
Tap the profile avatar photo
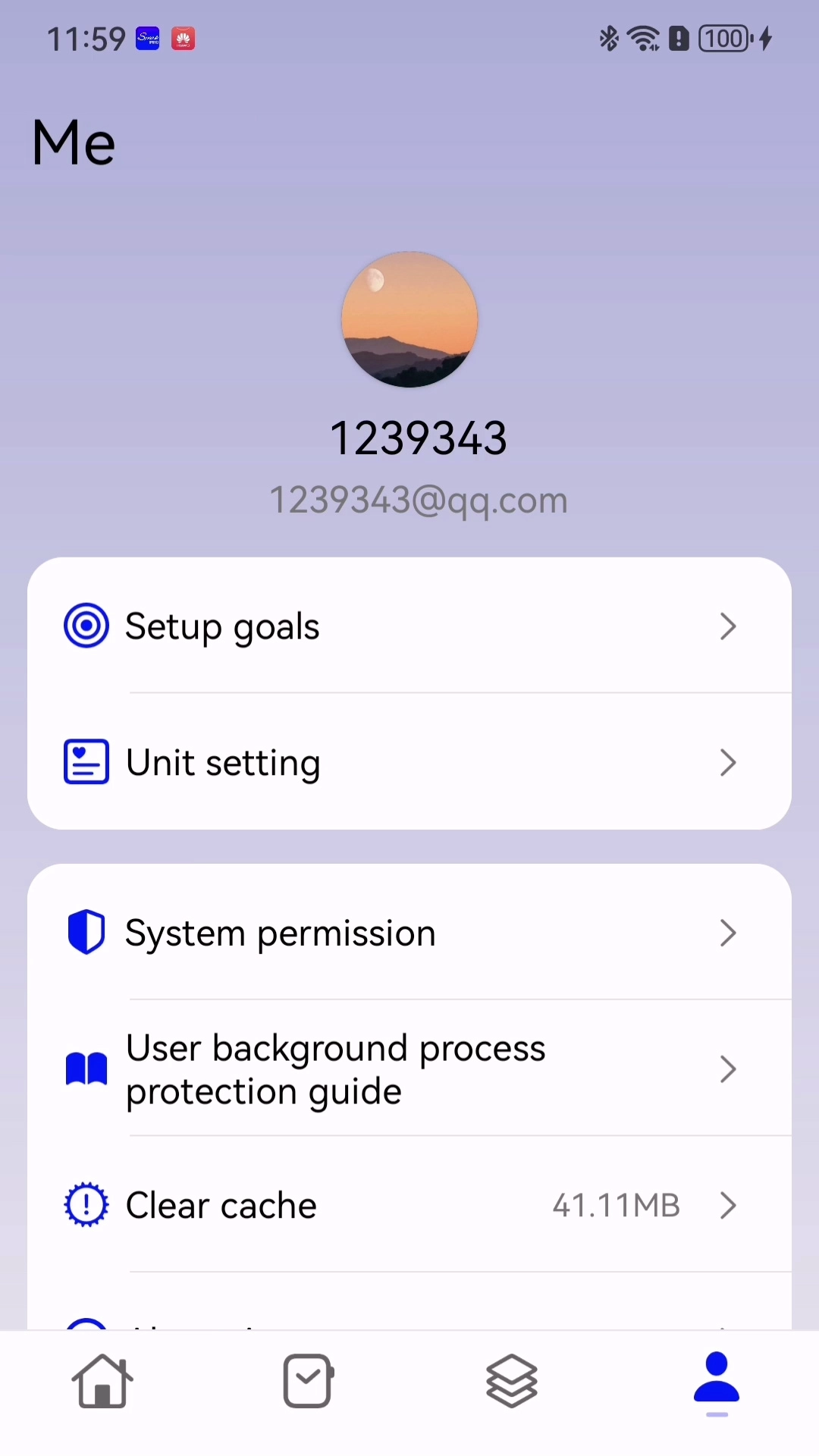pyautogui.click(x=409, y=320)
